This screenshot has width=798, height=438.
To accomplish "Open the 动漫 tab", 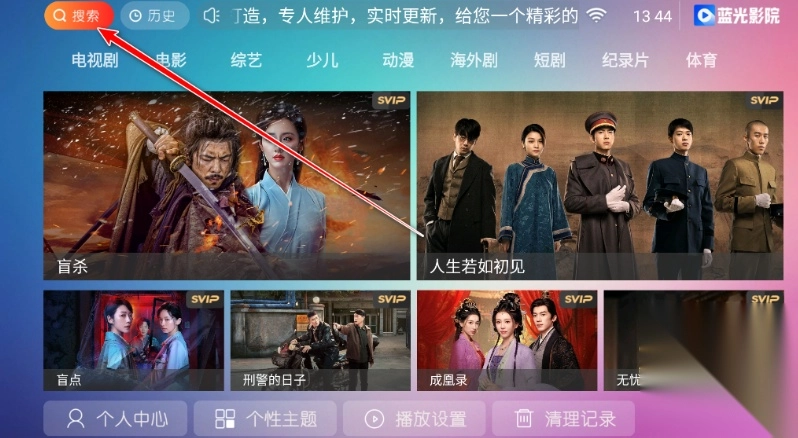I will click(397, 60).
